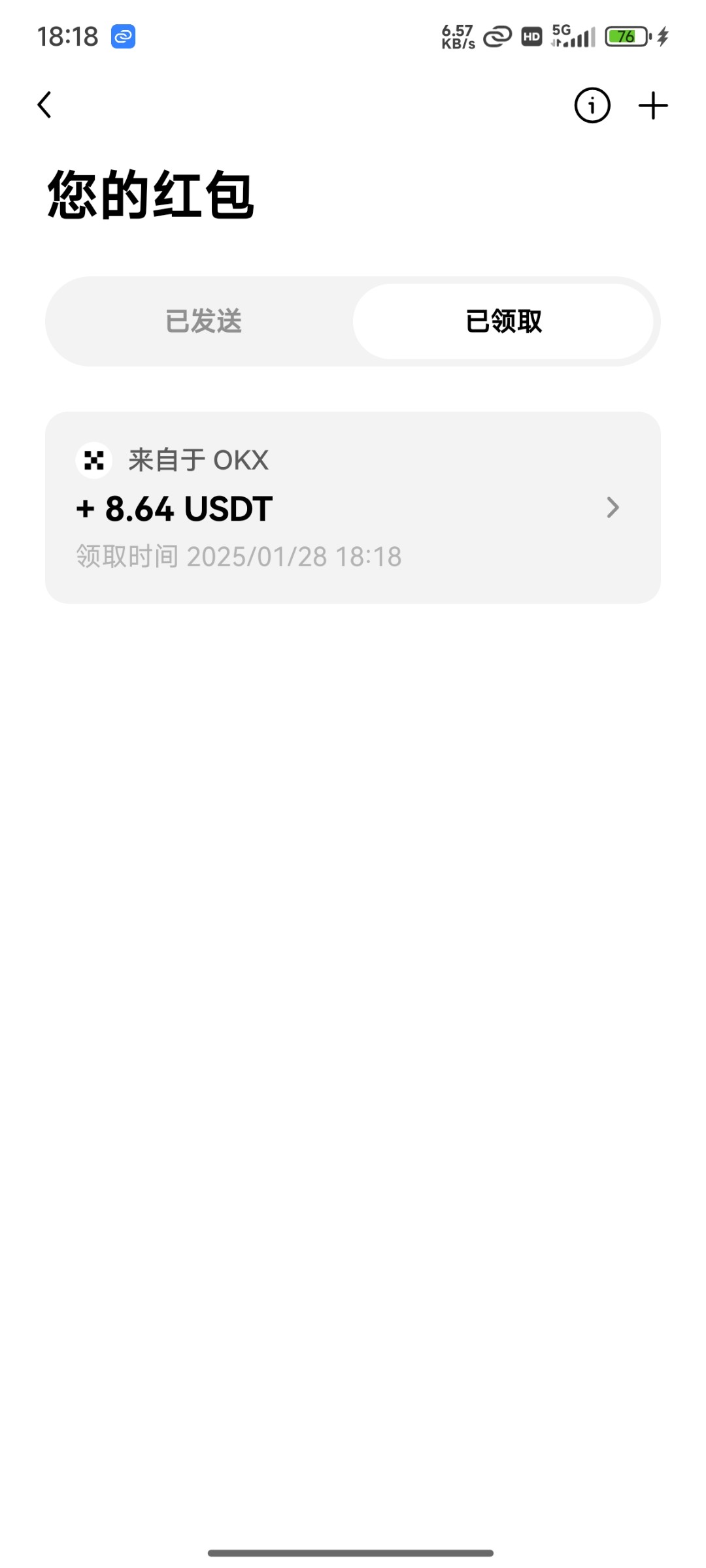Create a new red packet with plus
This screenshot has height=1568, width=706.
(x=653, y=105)
